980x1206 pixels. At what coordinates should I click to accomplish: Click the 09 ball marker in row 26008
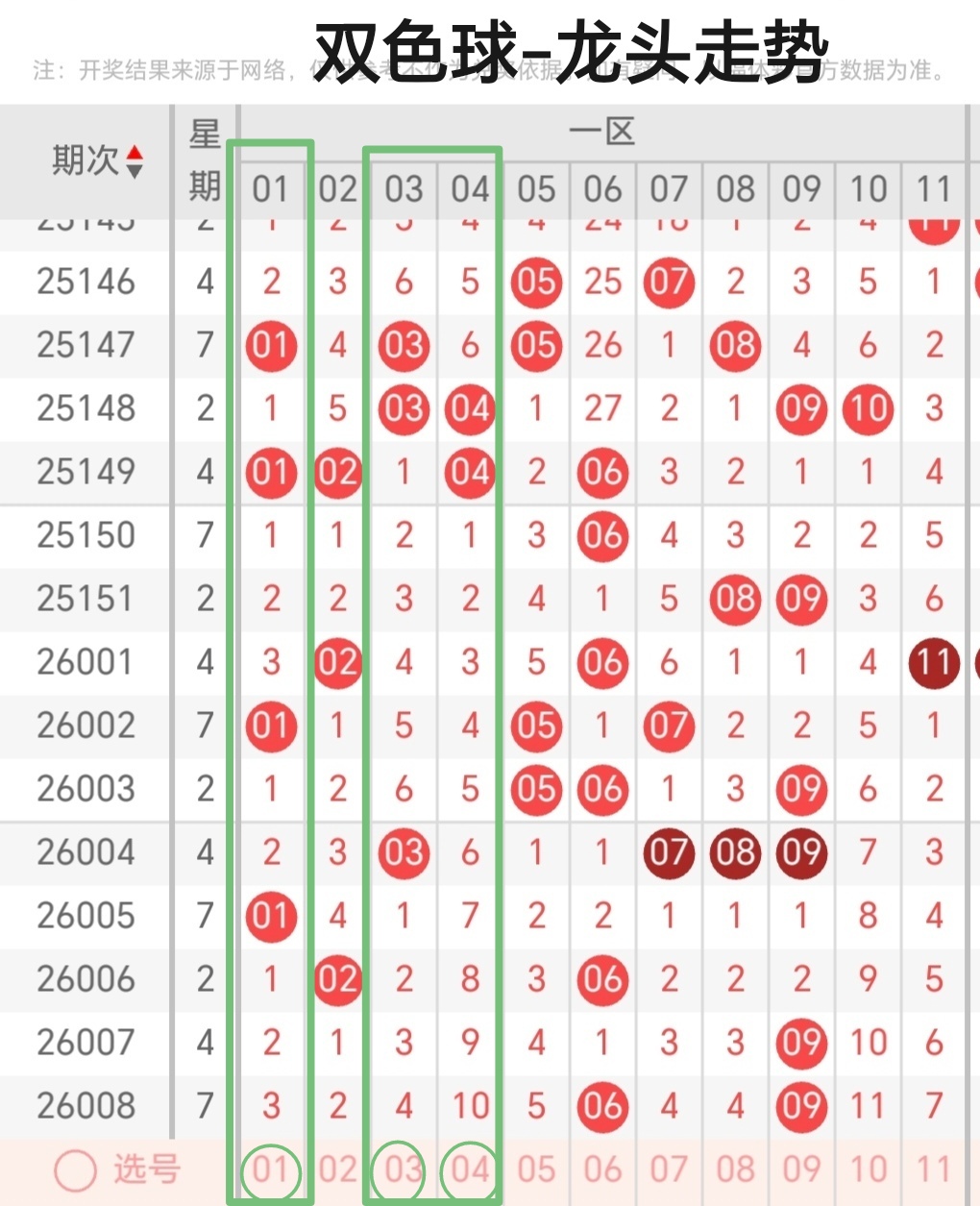pyautogui.click(x=801, y=1106)
